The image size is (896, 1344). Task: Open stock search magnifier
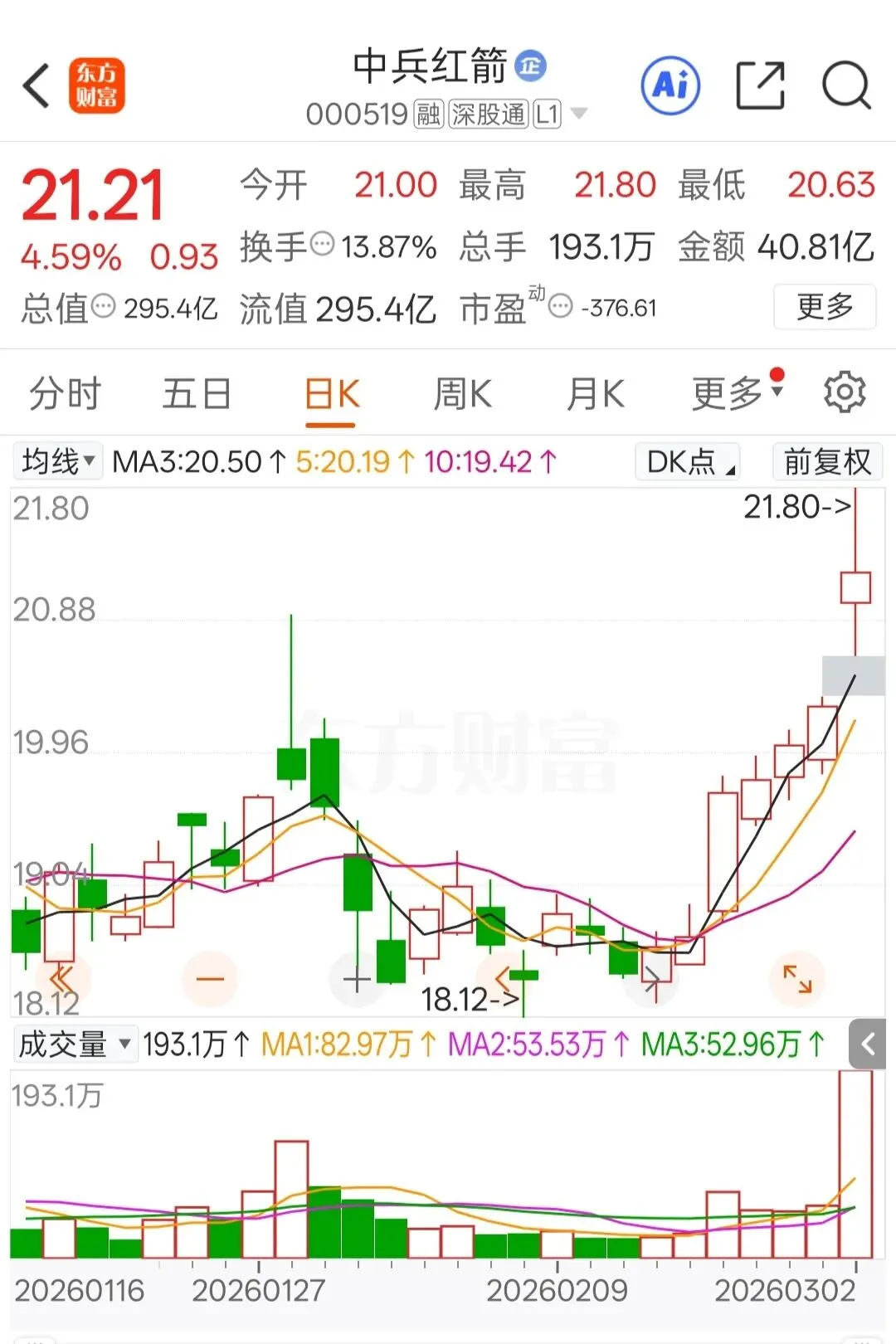(x=846, y=85)
